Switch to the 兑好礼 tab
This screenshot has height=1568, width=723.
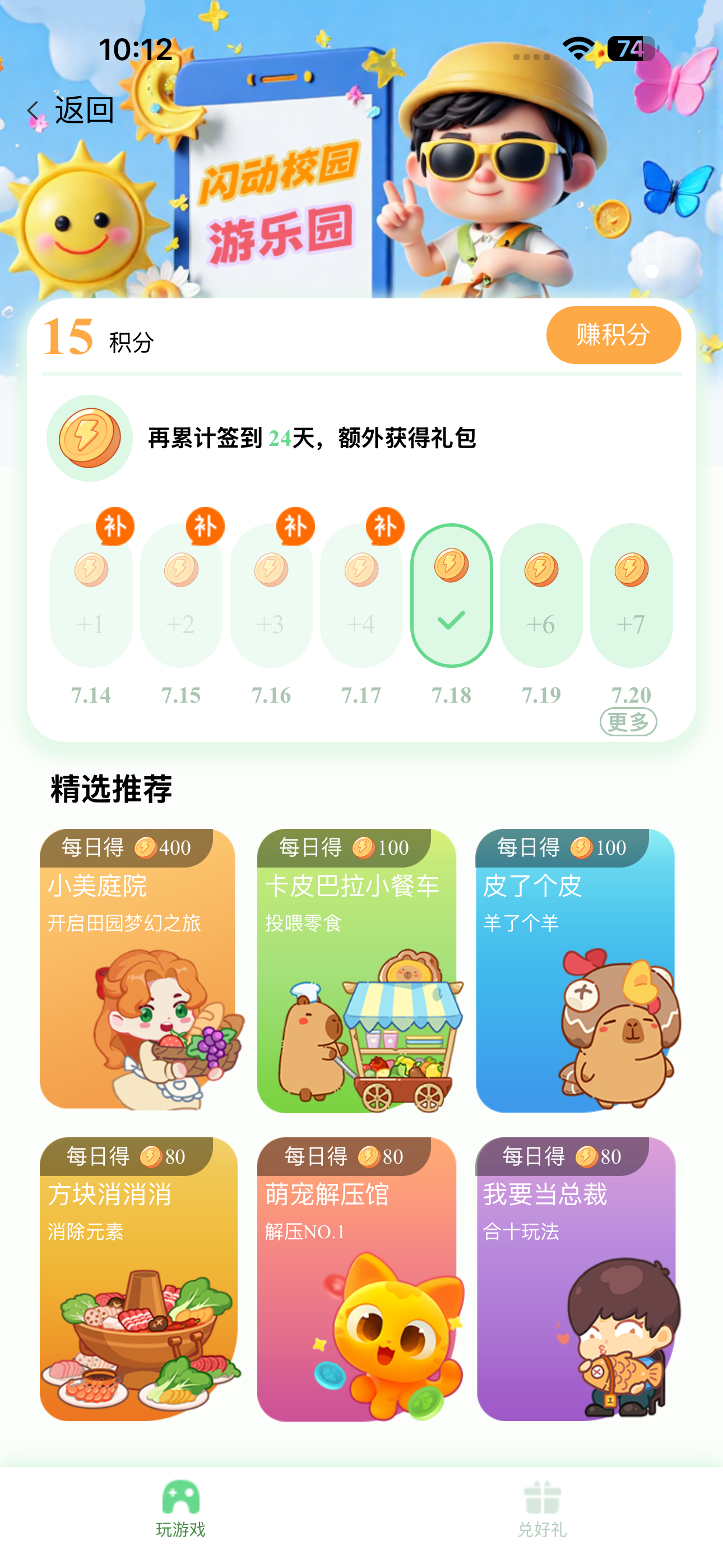pos(541,1509)
